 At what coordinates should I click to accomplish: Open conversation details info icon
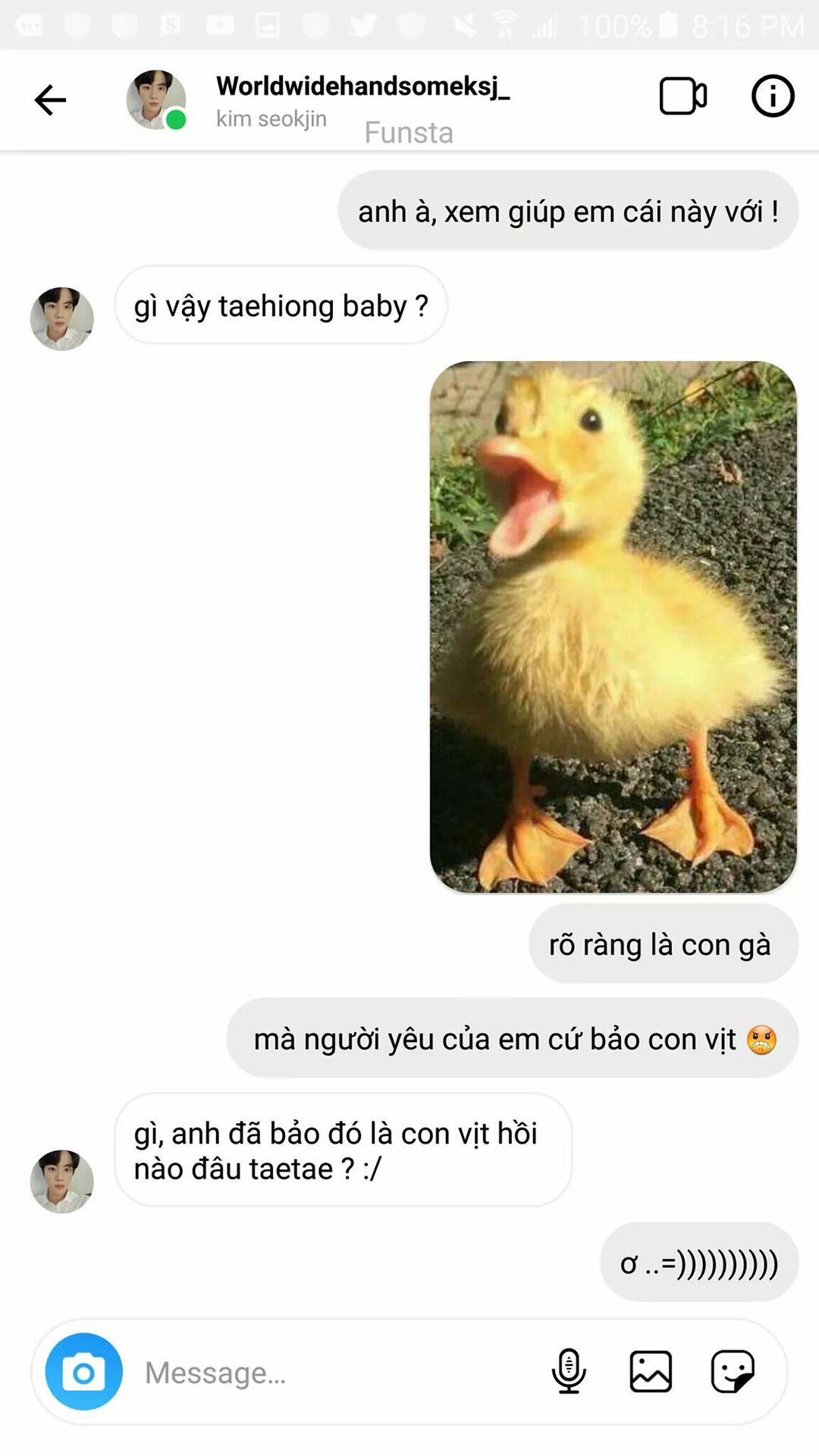(x=773, y=96)
